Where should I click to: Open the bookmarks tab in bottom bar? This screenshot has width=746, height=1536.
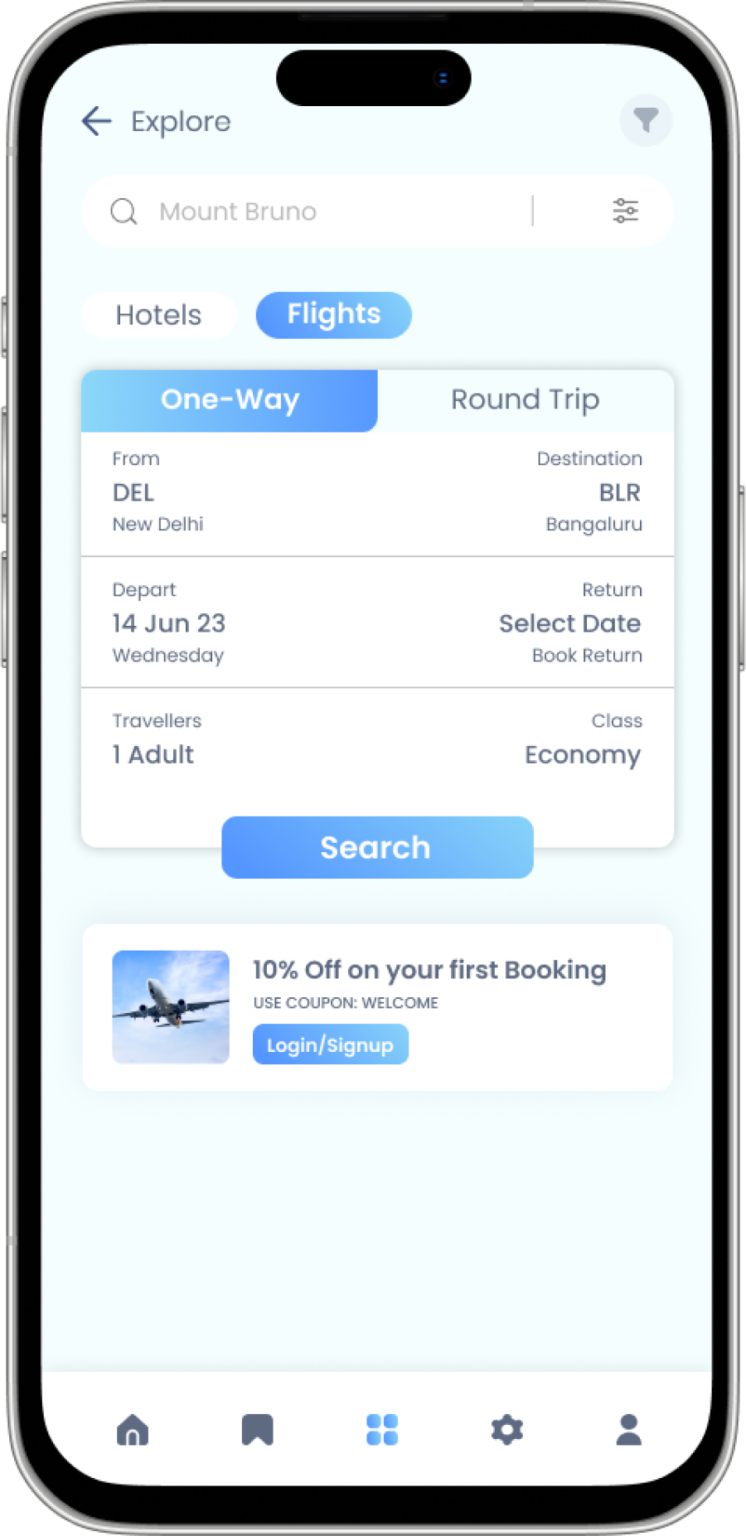pos(257,1430)
